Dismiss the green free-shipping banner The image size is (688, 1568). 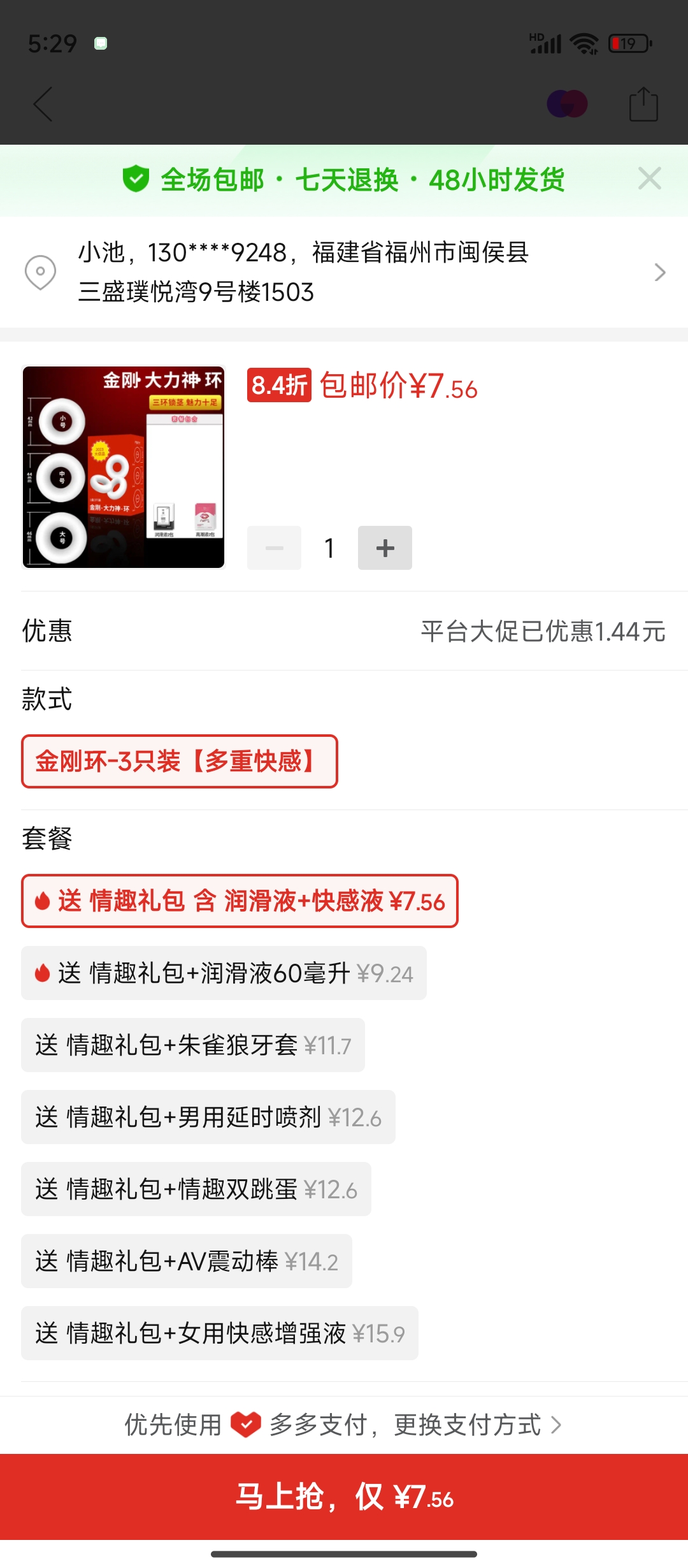(x=649, y=178)
